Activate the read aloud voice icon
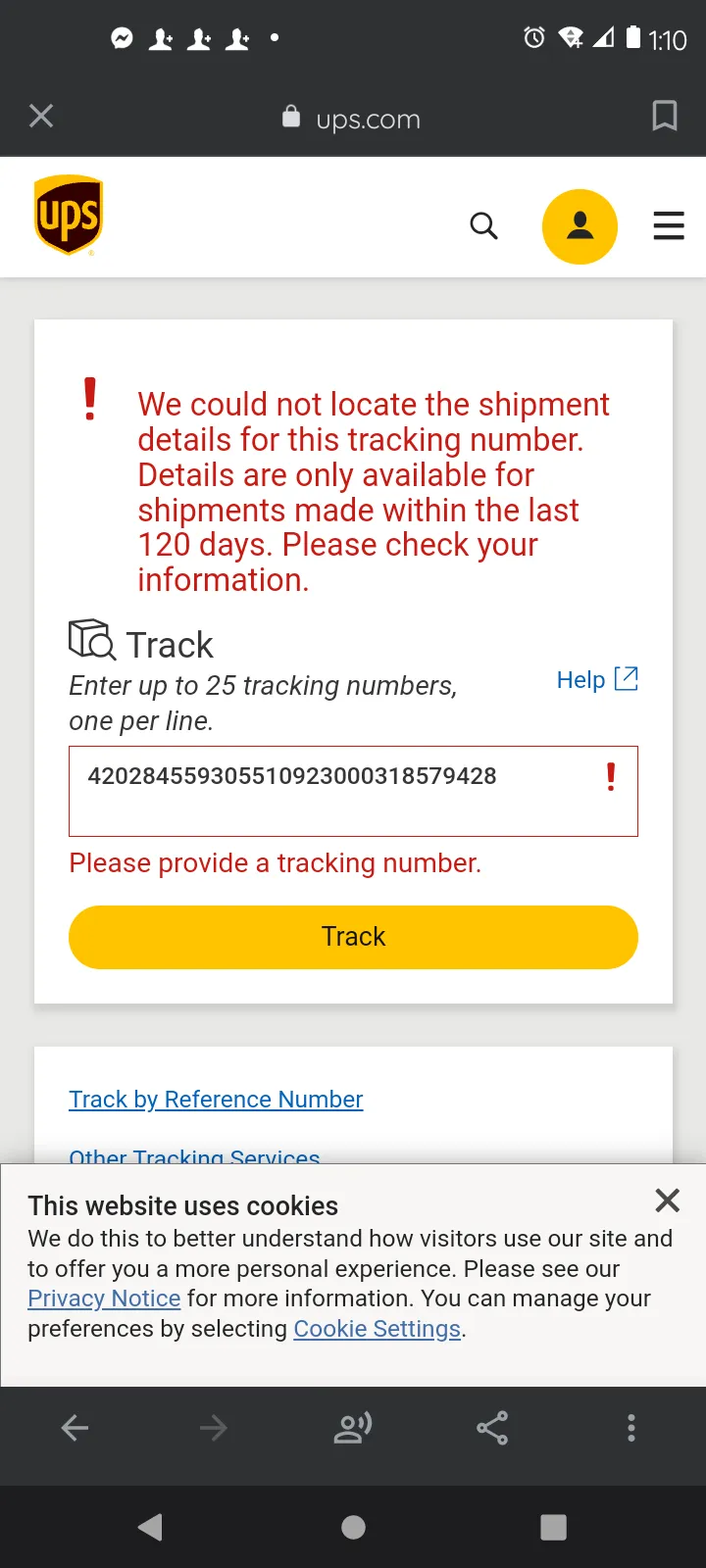This screenshot has height=1568, width=706. tap(353, 1428)
